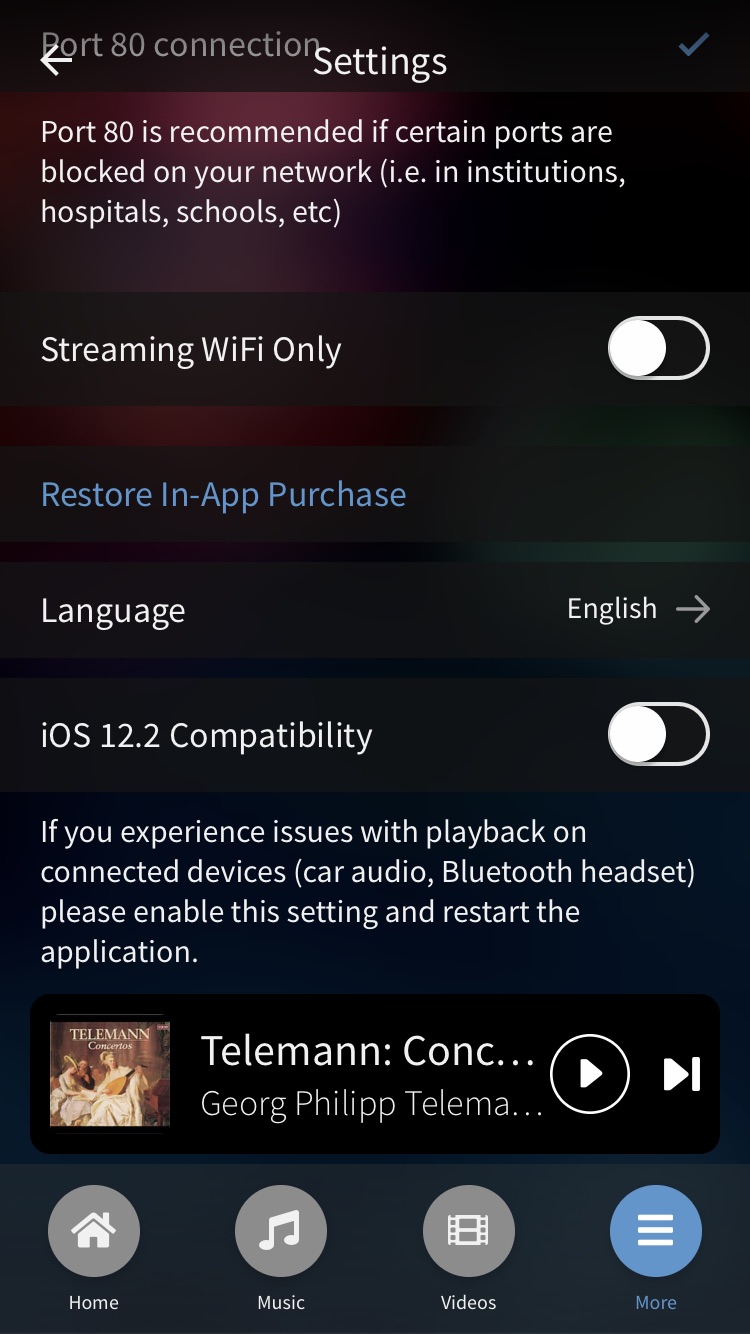Tap Restore In-App Purchase
Screen dimensions: 750x1334
pos(222,494)
